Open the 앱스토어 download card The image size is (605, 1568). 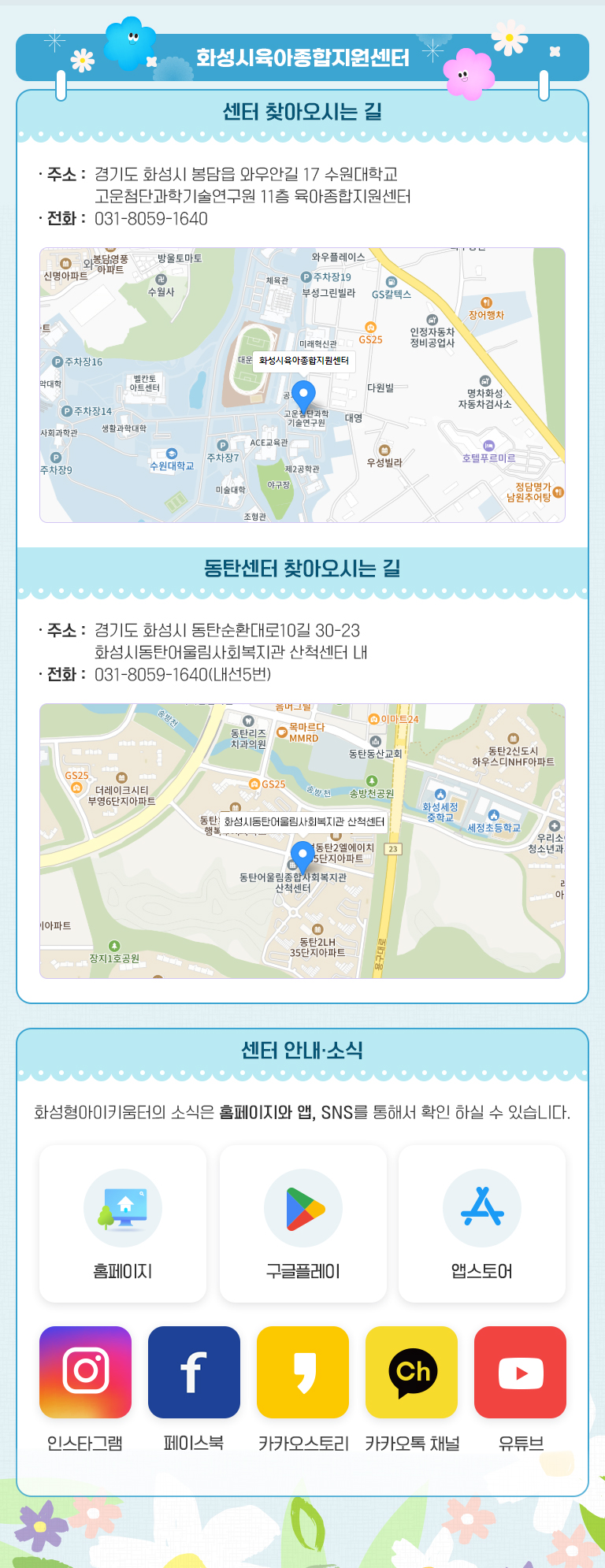click(482, 1223)
